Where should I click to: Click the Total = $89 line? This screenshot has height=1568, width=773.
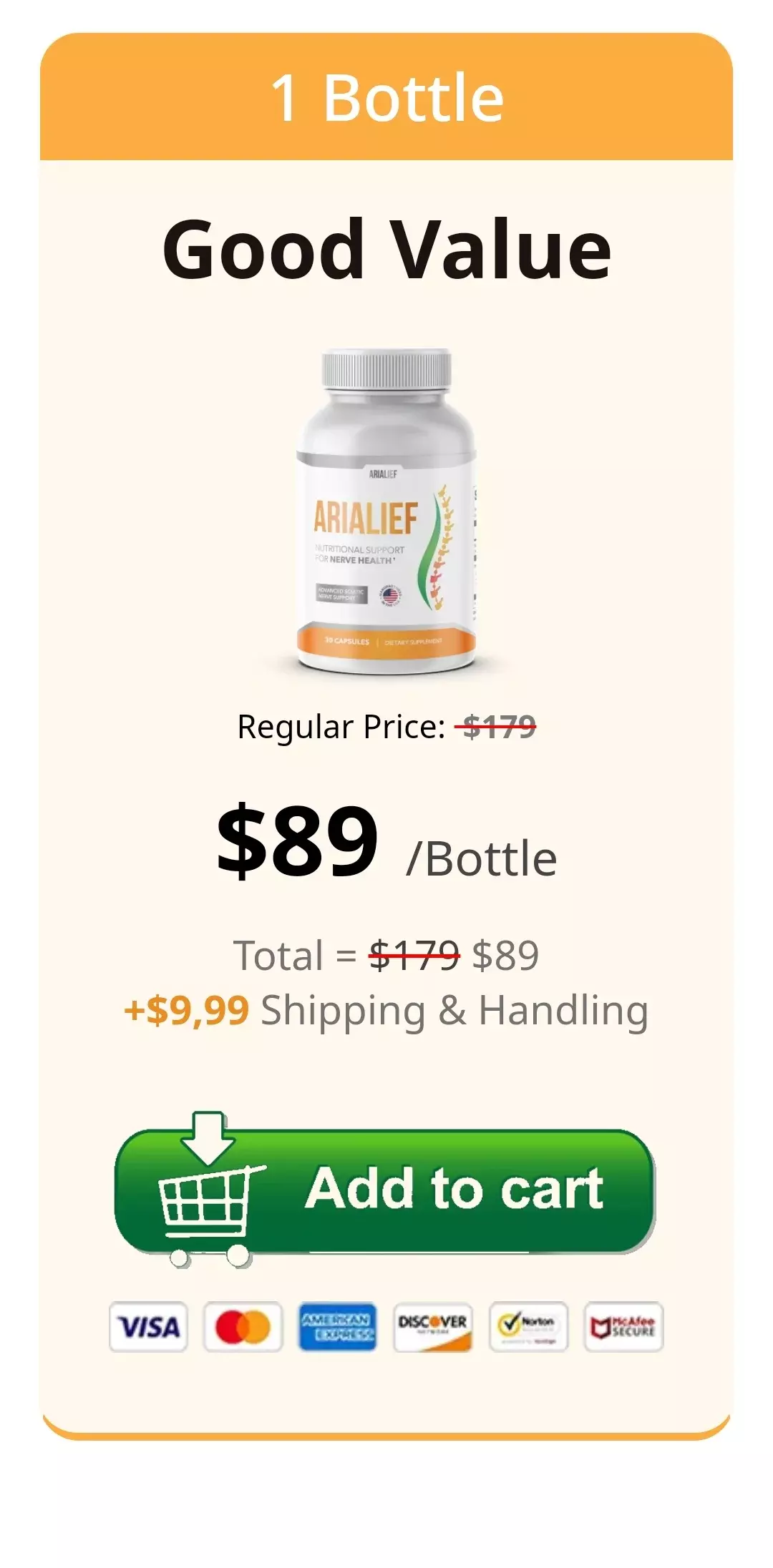point(386,955)
